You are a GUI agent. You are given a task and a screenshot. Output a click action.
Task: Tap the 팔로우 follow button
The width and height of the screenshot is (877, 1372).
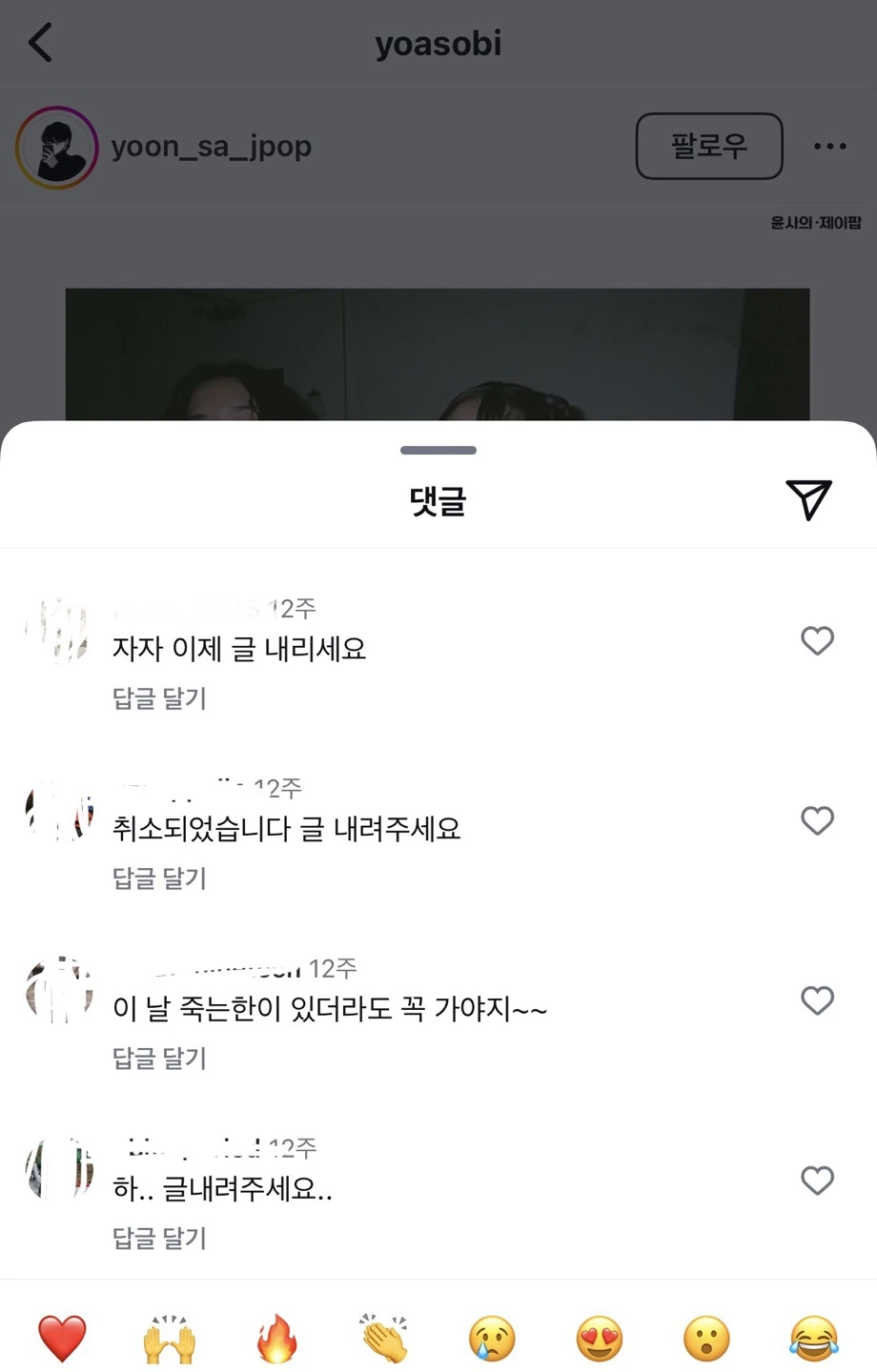(709, 146)
